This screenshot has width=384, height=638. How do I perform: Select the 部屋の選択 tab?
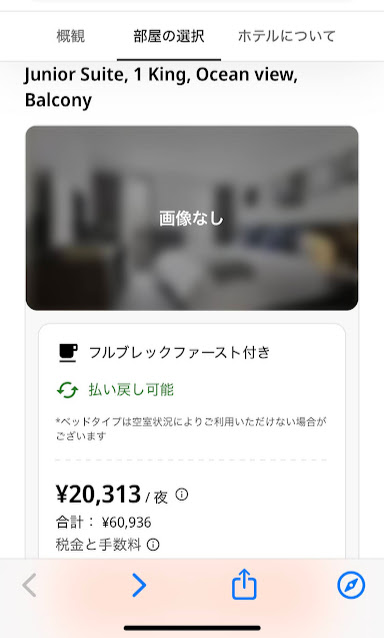tap(169, 36)
